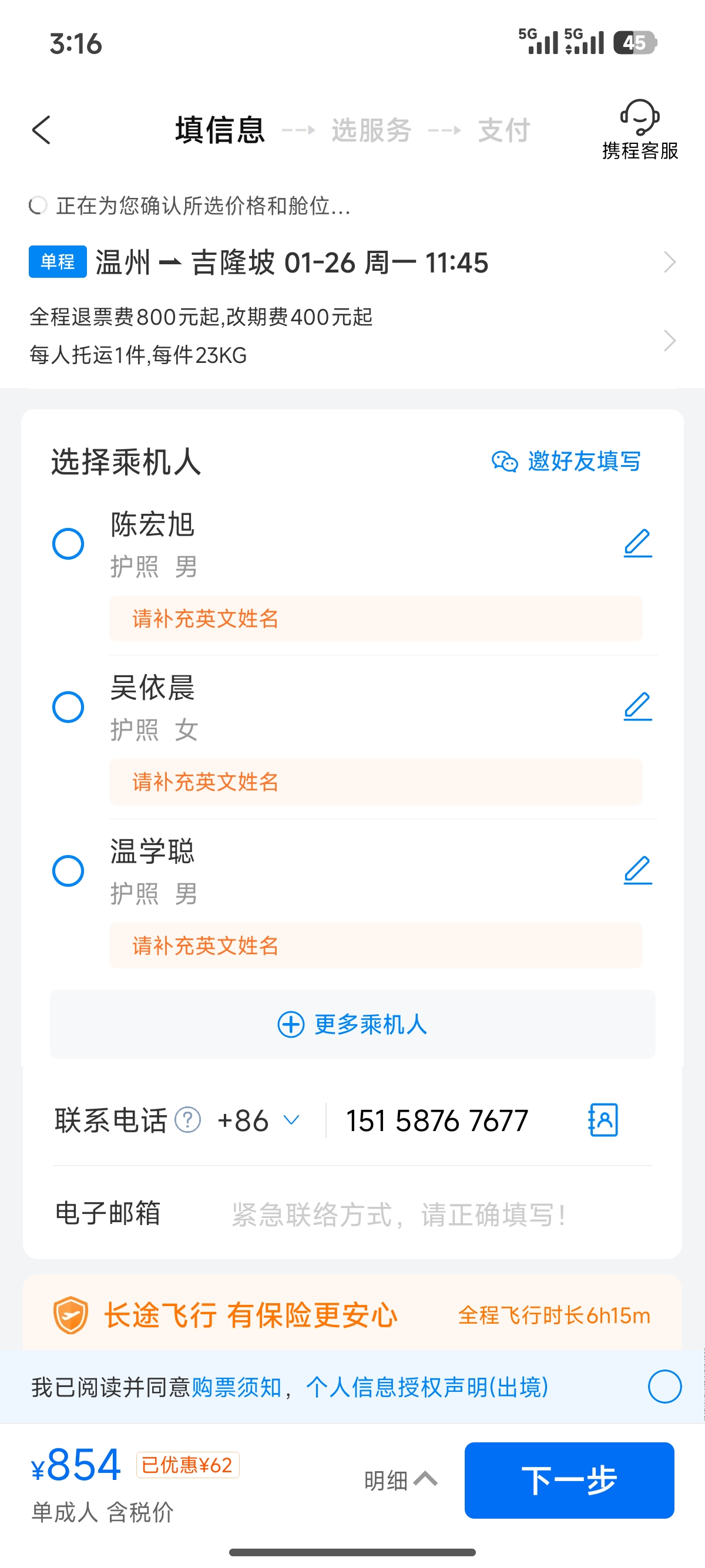Image resolution: width=705 pixels, height=1568 pixels.
Task: Open the 购票须知 link
Action: pos(237,1387)
